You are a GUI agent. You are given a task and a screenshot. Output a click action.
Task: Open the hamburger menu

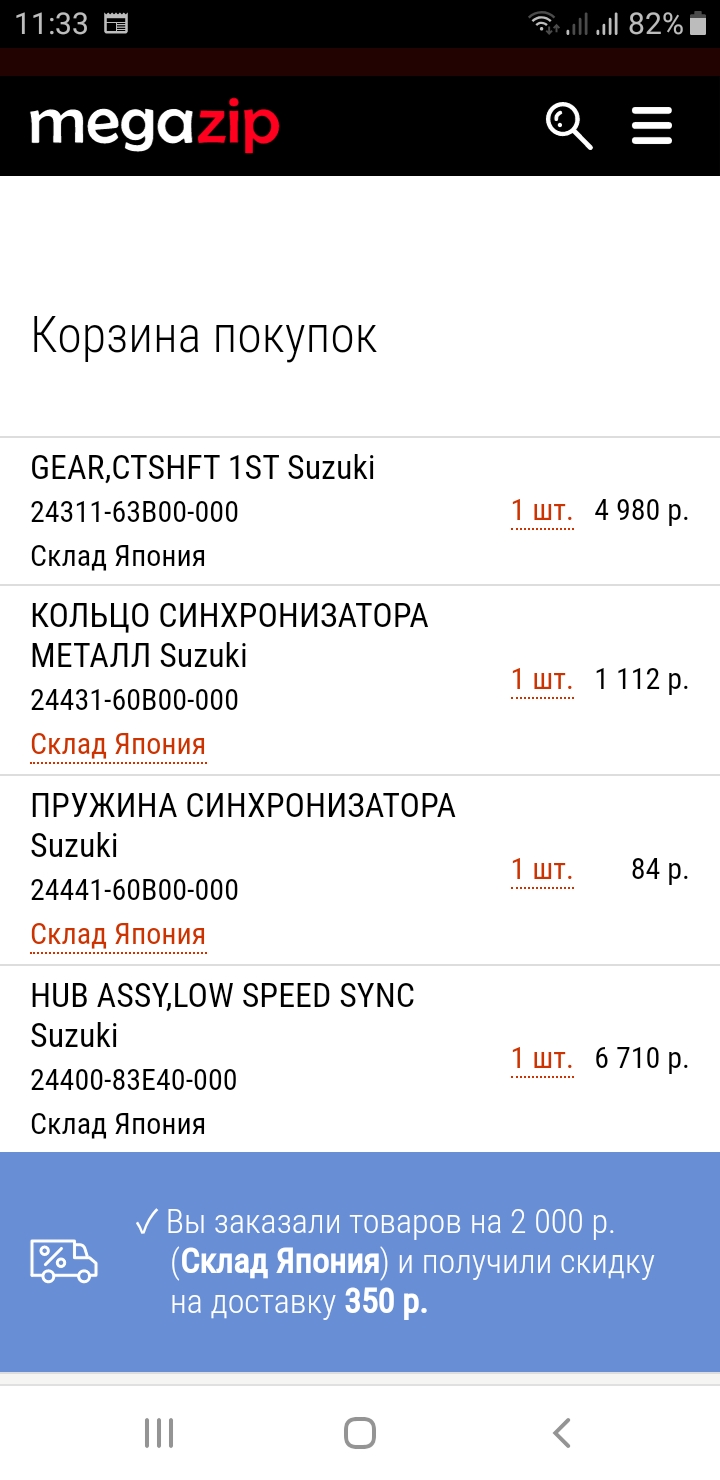tap(652, 127)
